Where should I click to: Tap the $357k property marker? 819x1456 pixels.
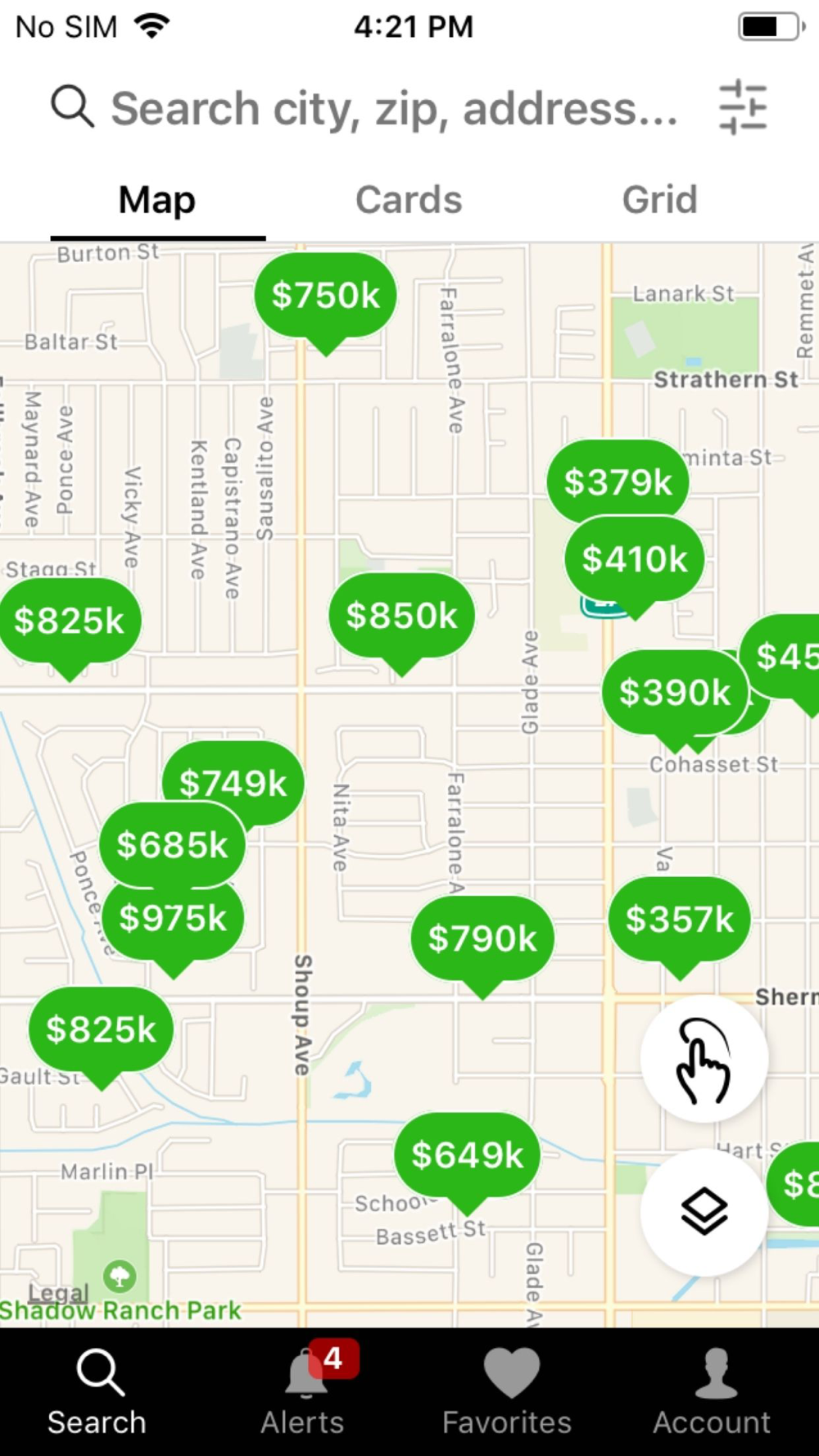680,919
